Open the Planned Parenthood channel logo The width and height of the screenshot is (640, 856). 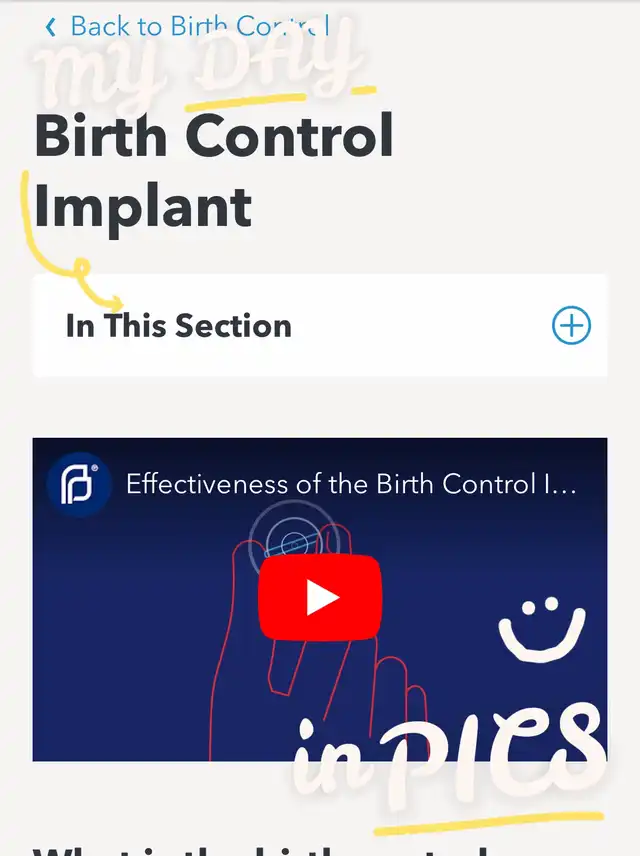pos(79,484)
